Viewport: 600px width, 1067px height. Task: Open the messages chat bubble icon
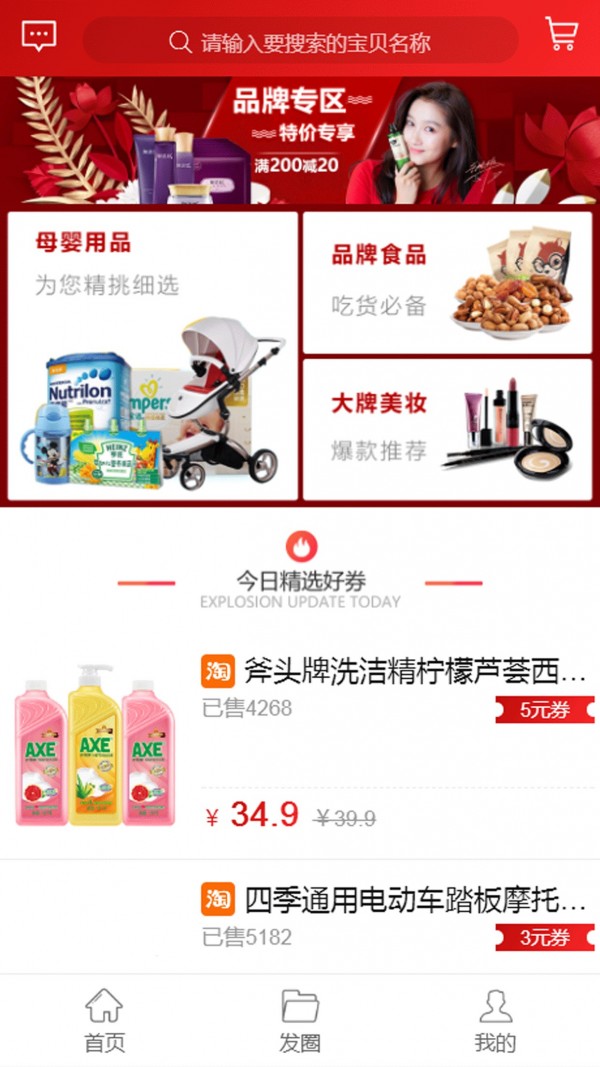39,37
